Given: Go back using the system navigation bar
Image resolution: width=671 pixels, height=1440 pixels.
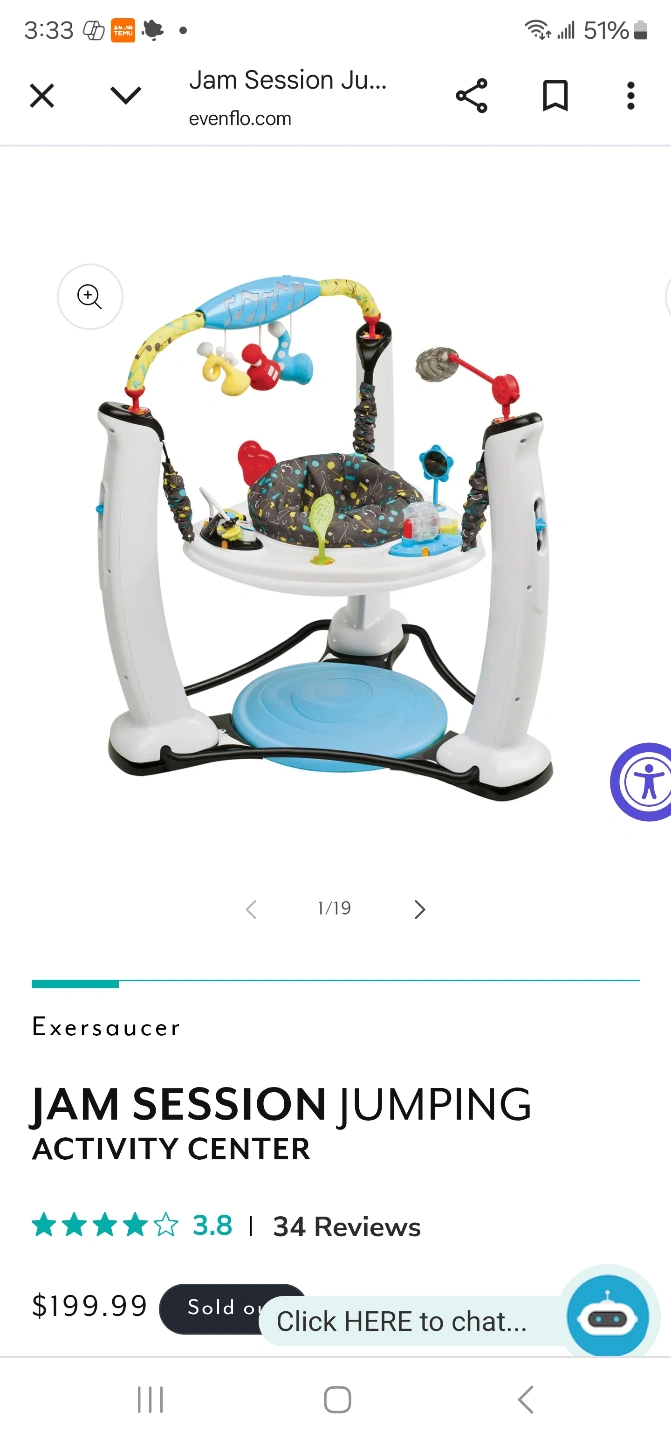Looking at the screenshot, I should 526,1400.
